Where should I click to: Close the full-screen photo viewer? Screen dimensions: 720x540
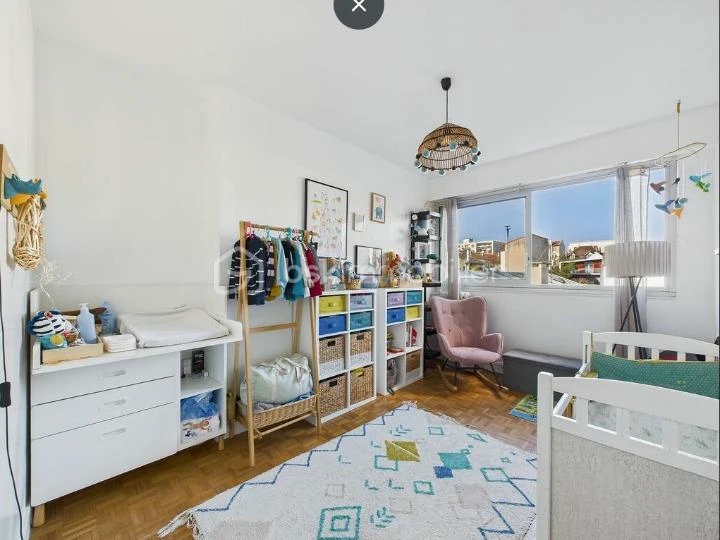pos(359,7)
